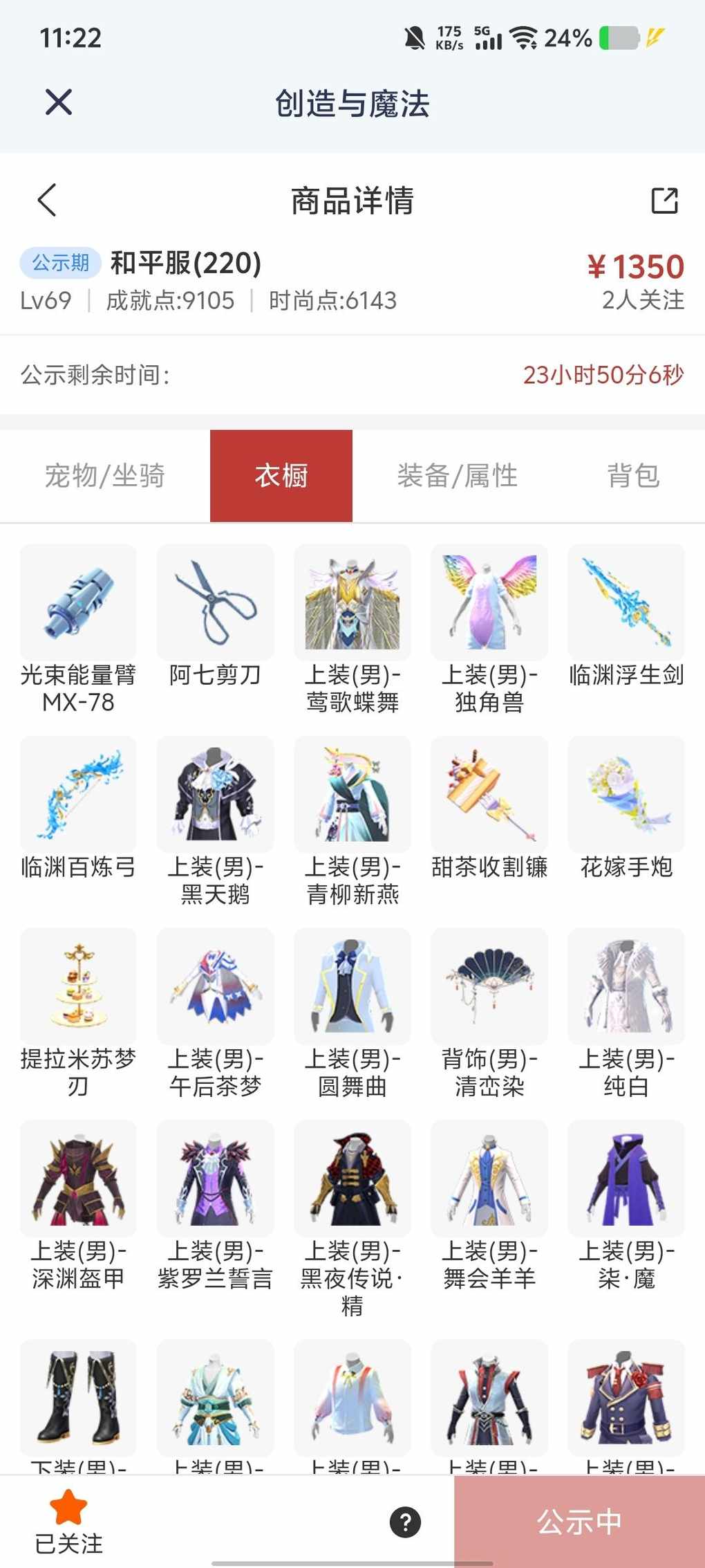Viewport: 705px width, 1568px height.
Task: Open the 背包 tab
Action: [634, 476]
